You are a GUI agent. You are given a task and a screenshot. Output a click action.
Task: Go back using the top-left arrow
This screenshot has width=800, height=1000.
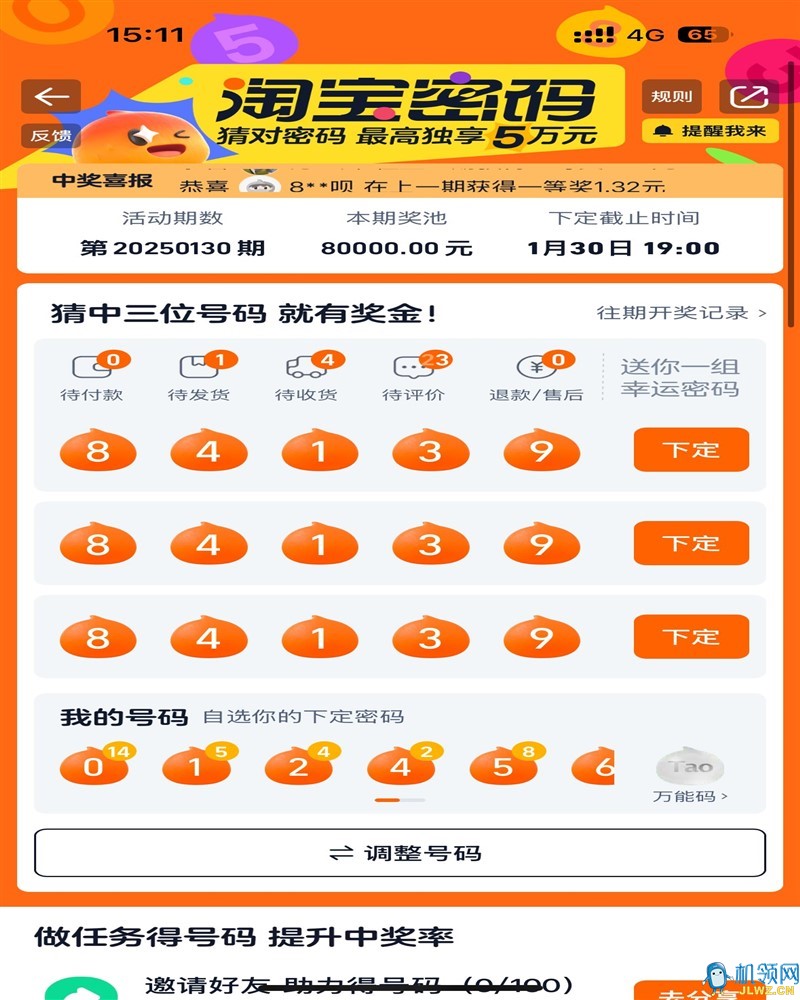click(x=51, y=97)
